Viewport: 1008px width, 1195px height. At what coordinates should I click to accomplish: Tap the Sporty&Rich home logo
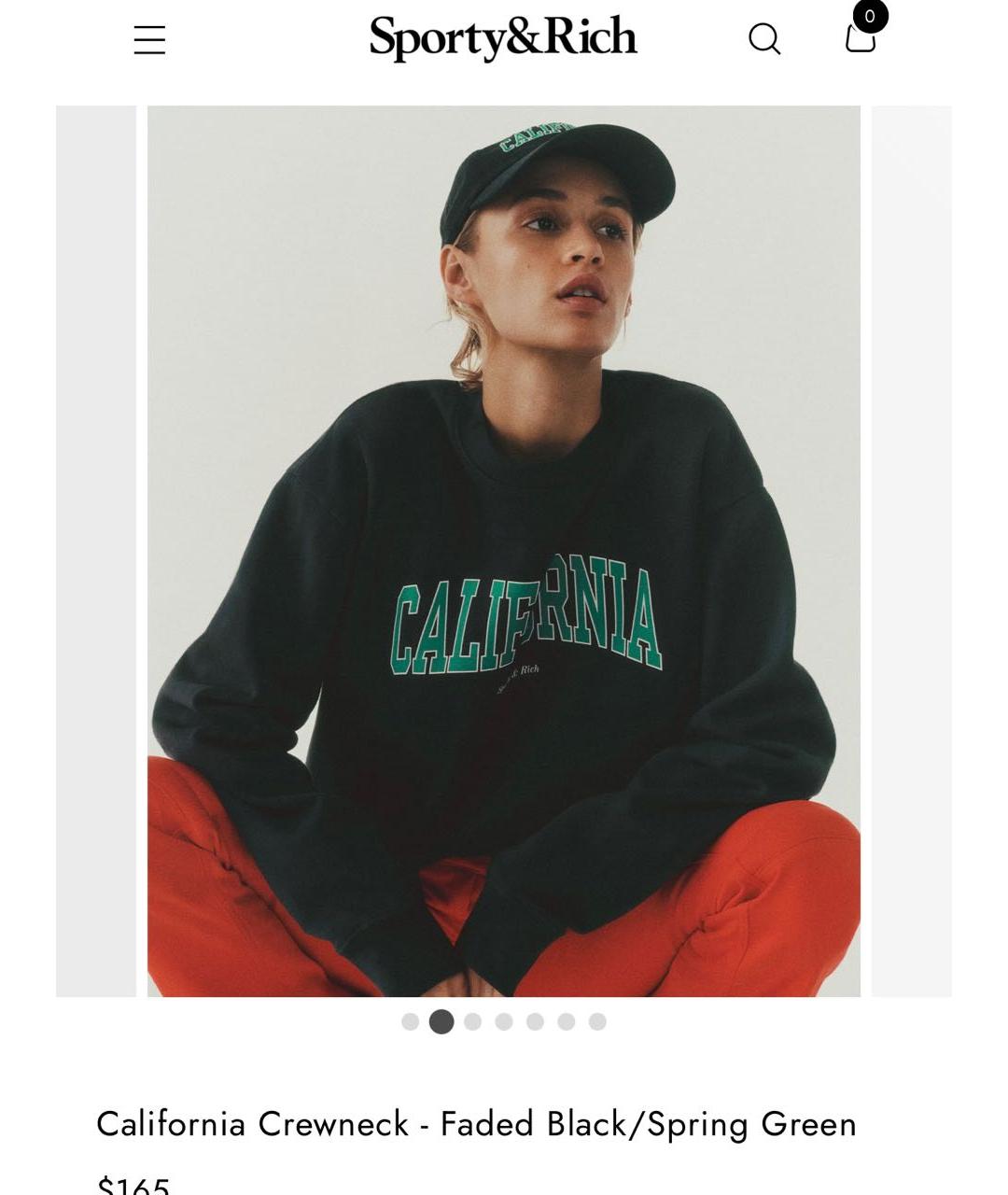(503, 38)
